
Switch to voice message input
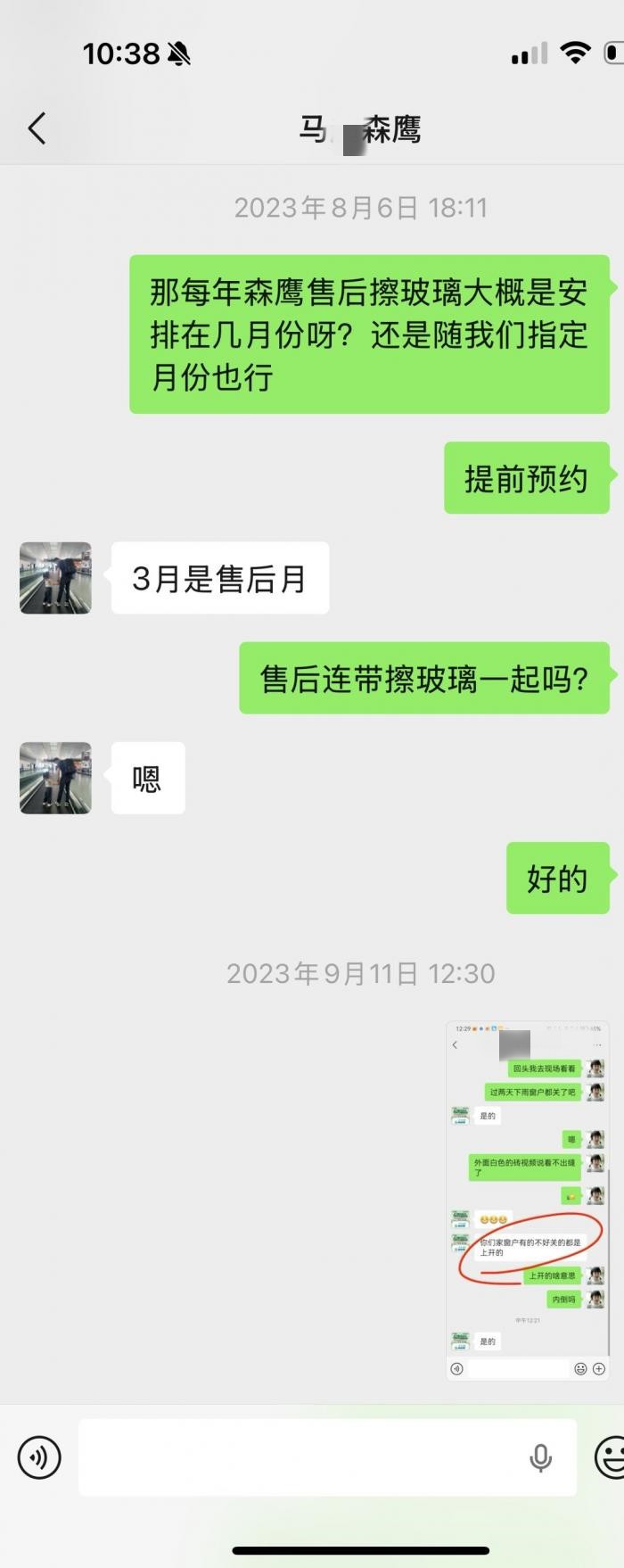[39, 1457]
